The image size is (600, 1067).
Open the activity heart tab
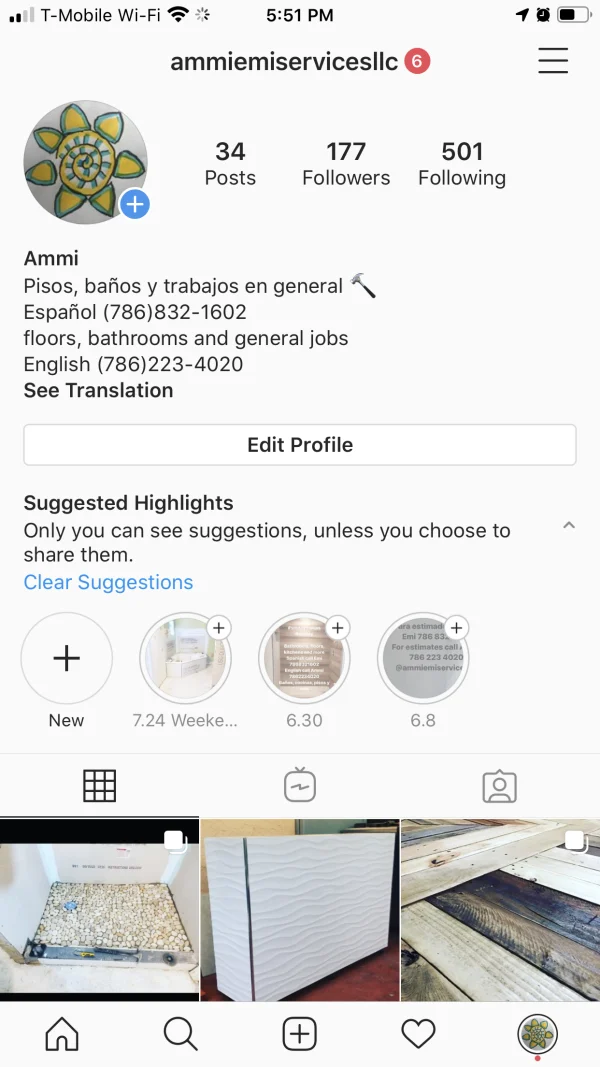point(418,1034)
